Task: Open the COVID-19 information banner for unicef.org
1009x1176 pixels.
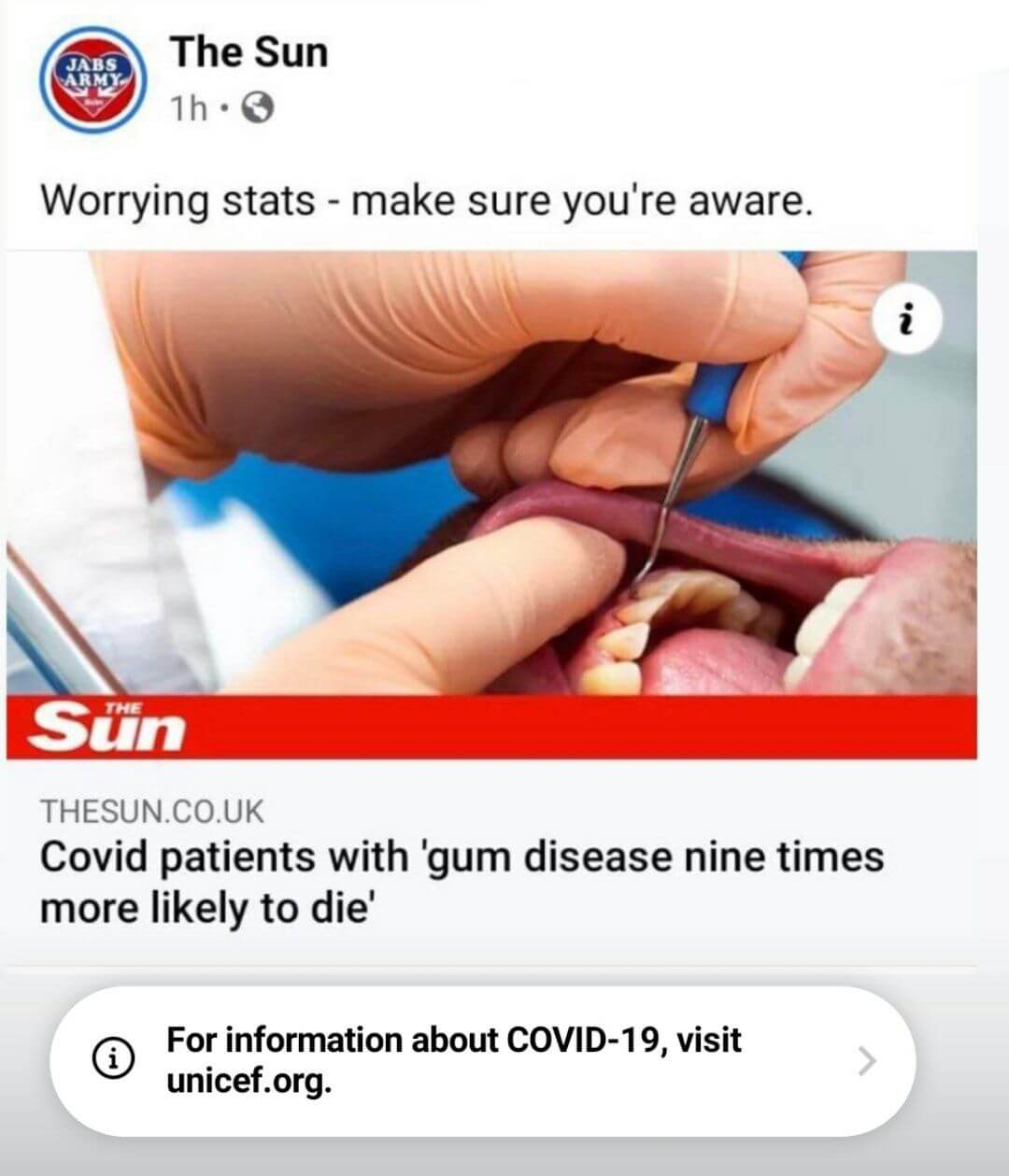Action: click(x=481, y=1061)
